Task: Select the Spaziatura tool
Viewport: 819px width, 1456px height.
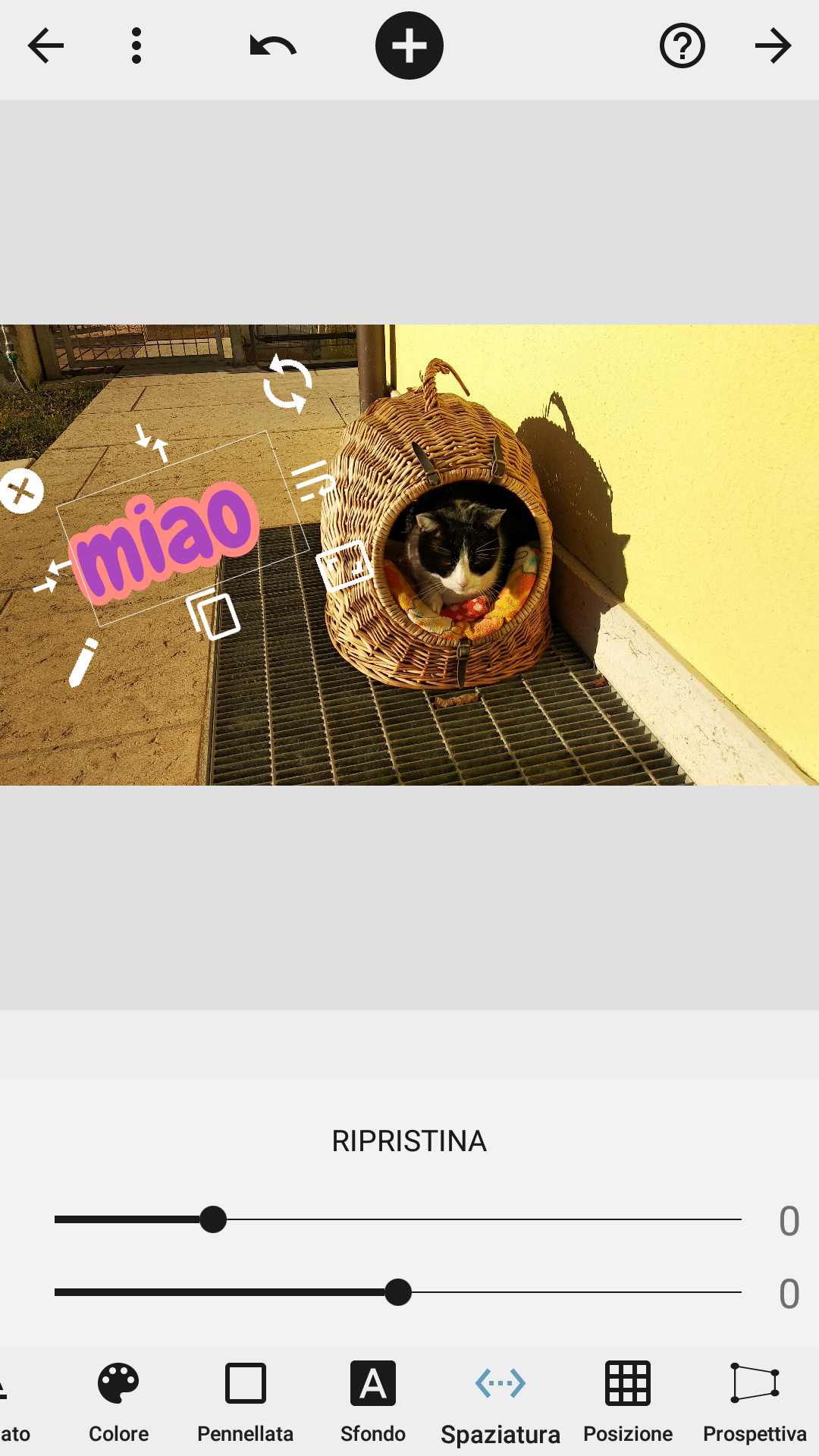Action: click(500, 1401)
